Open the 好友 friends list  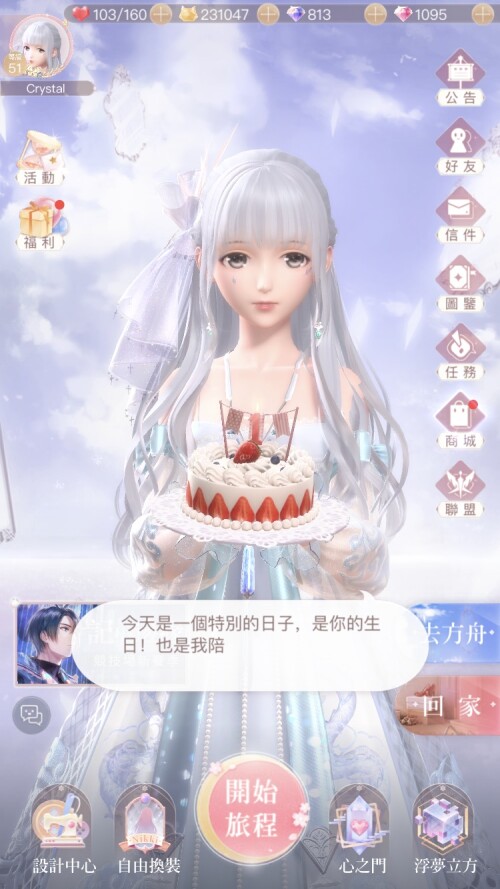click(460, 146)
